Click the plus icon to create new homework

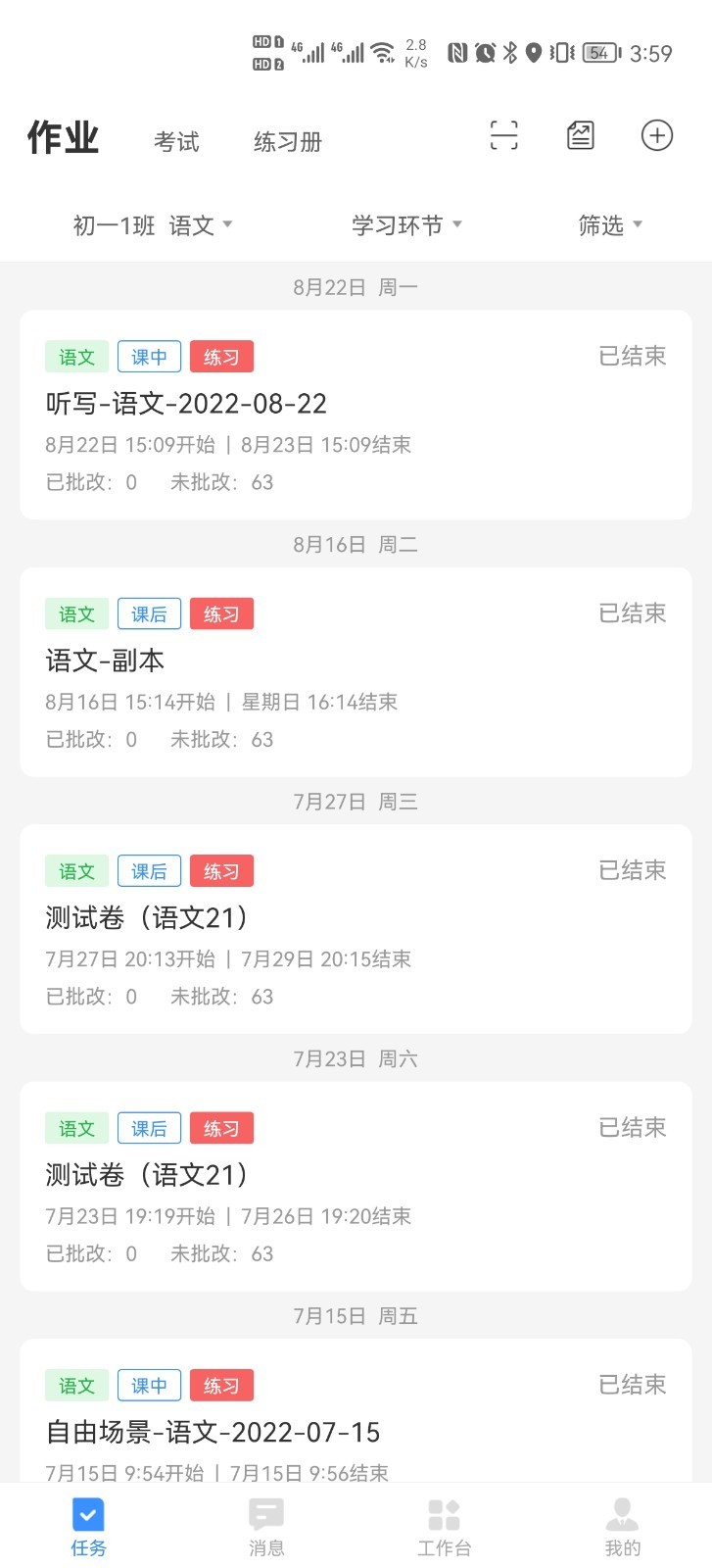[x=656, y=137]
